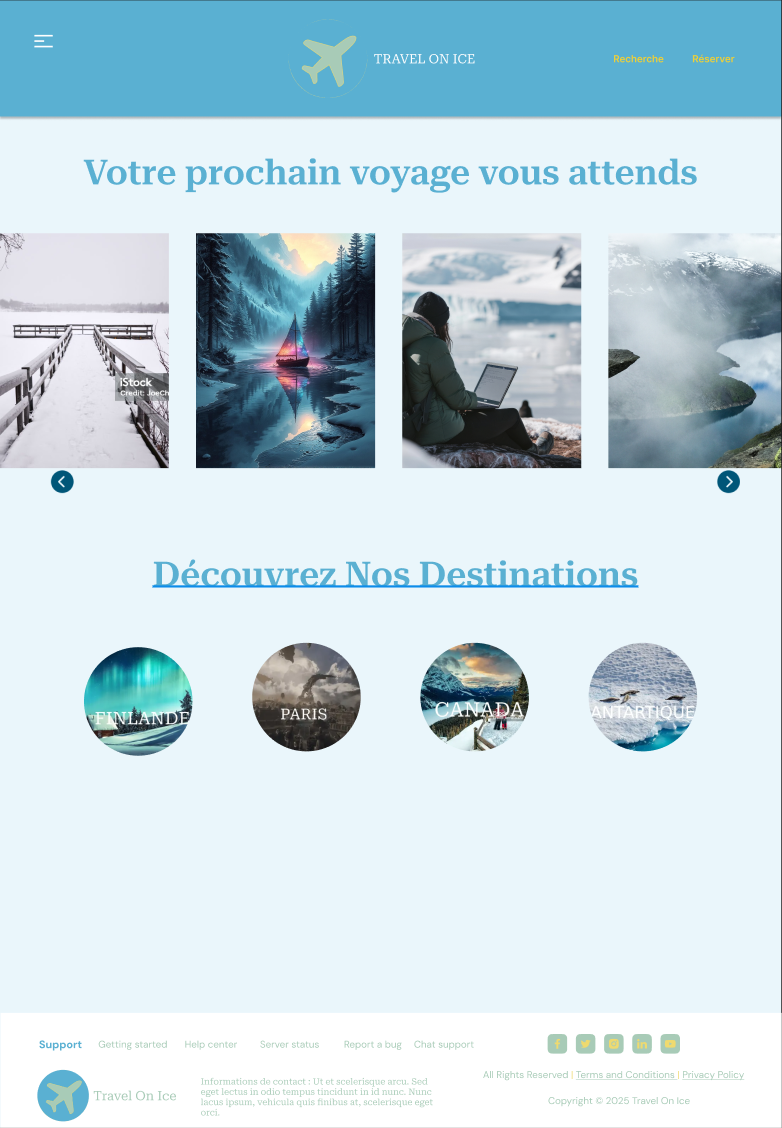Open the LinkedIn social icon
Image resolution: width=782 pixels, height=1128 pixels.
tap(641, 1043)
